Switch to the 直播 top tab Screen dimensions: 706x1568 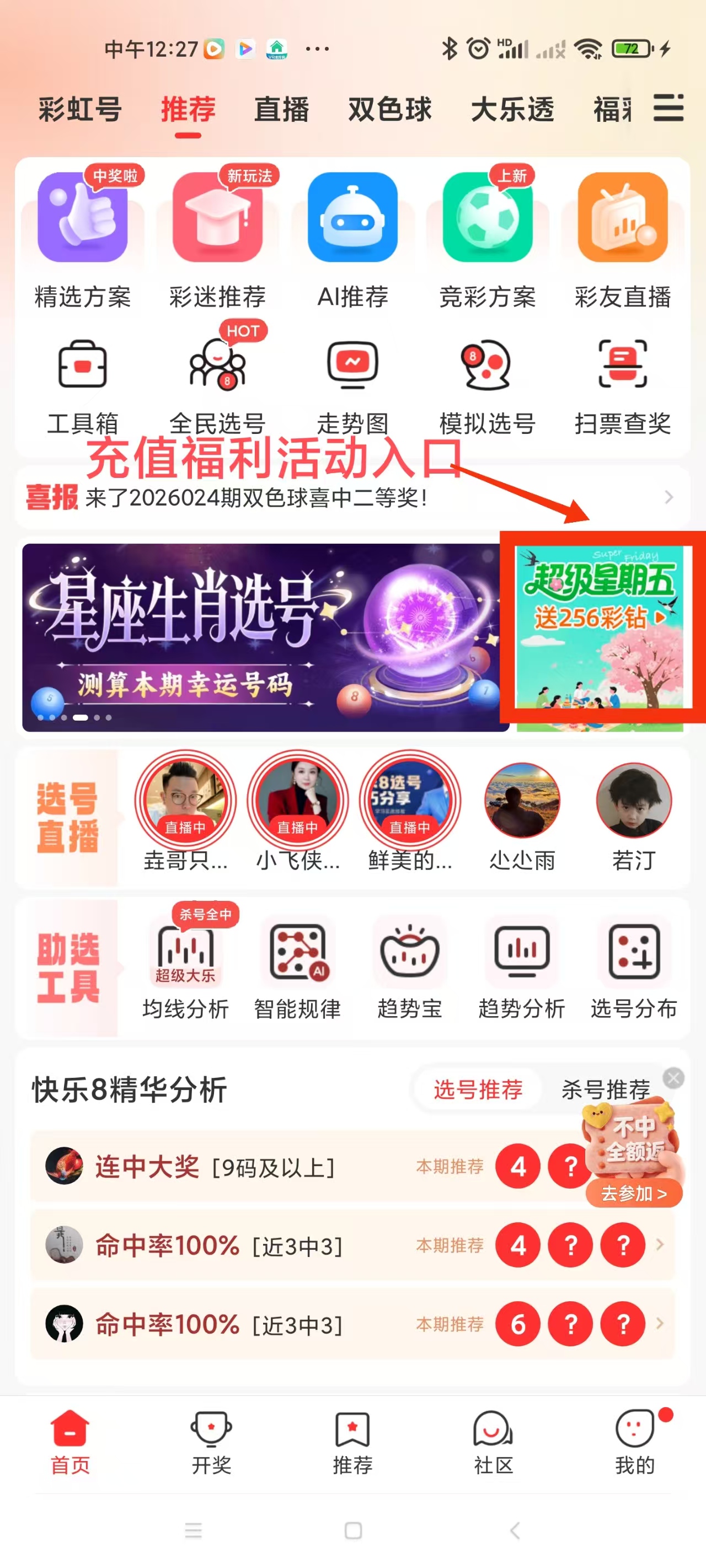tap(281, 110)
